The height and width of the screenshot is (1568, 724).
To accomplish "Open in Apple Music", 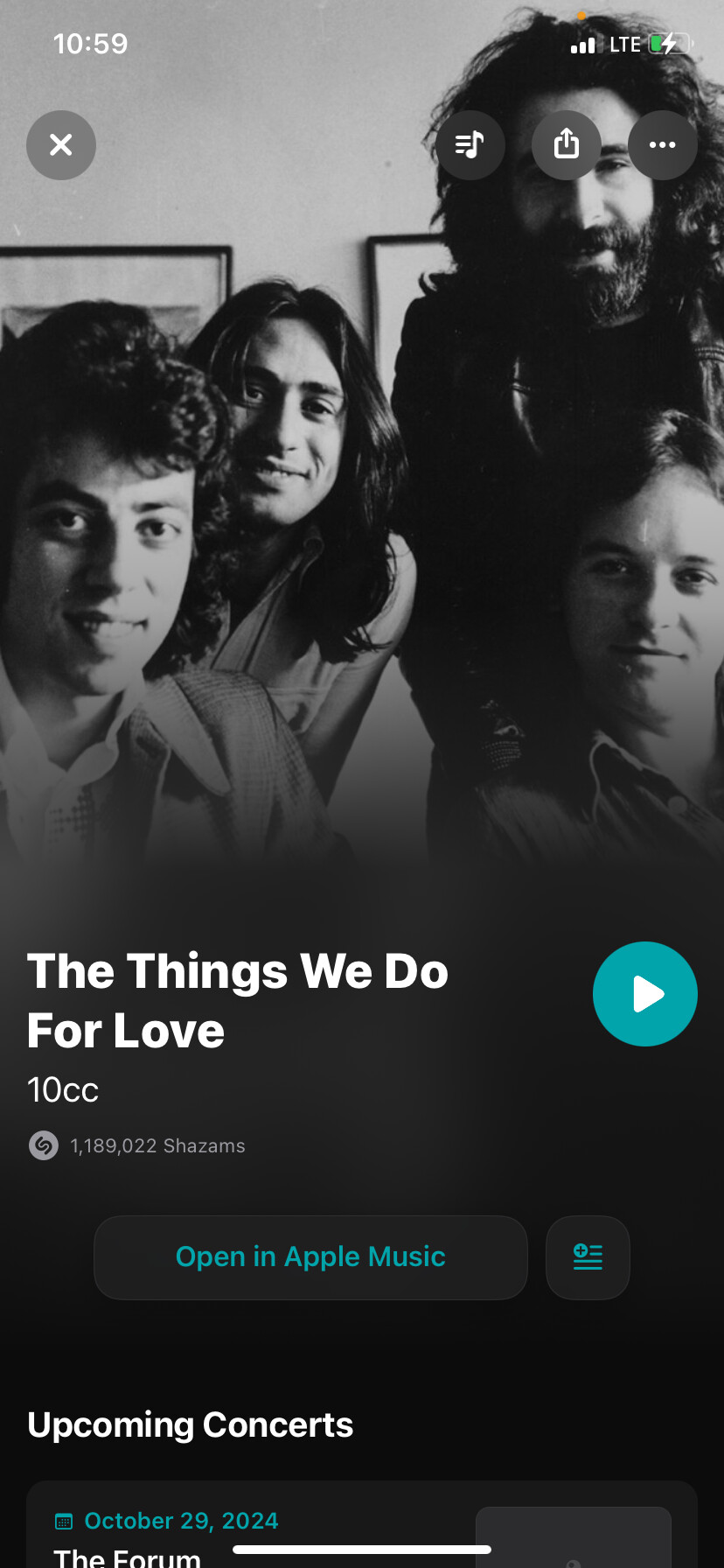I will coord(310,1257).
